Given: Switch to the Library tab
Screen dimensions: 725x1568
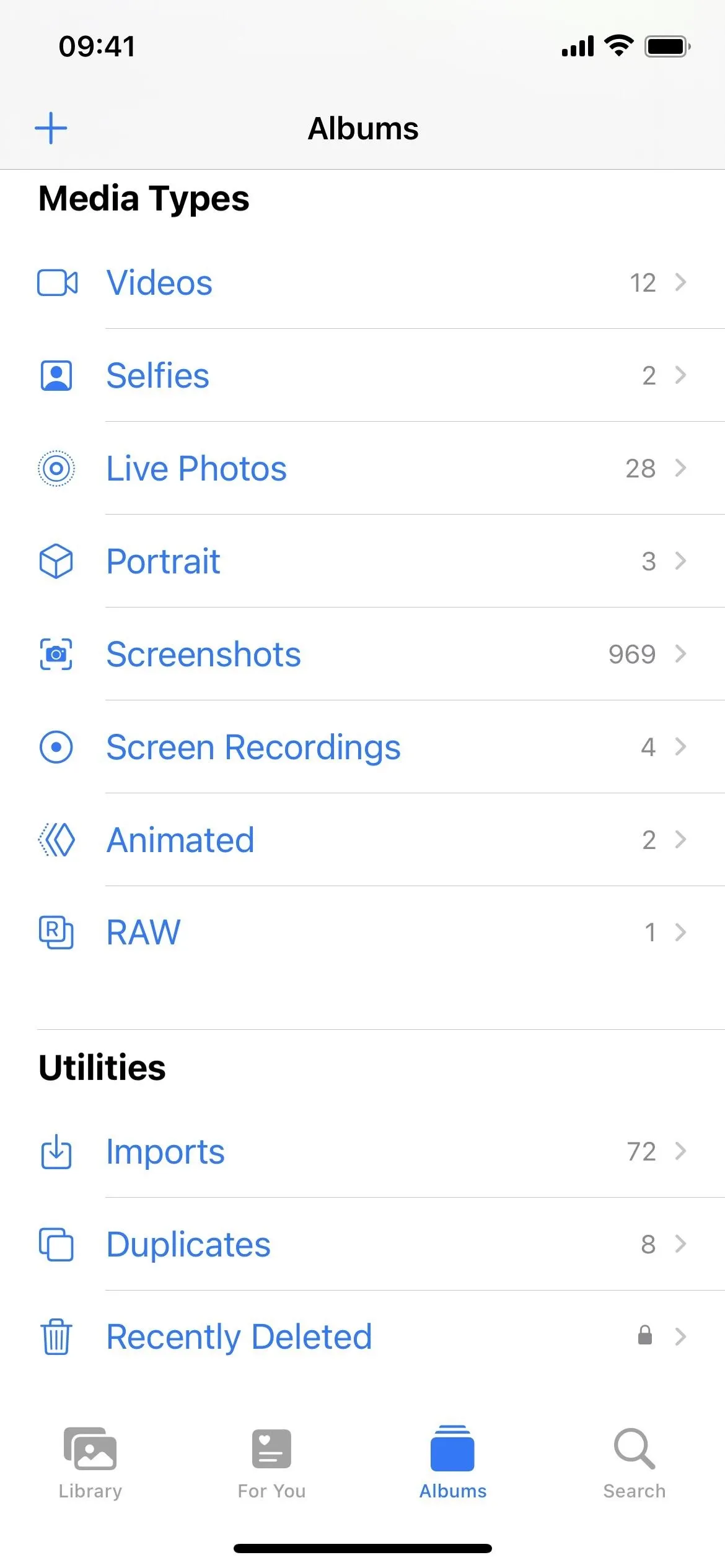Looking at the screenshot, I should [x=90, y=1463].
